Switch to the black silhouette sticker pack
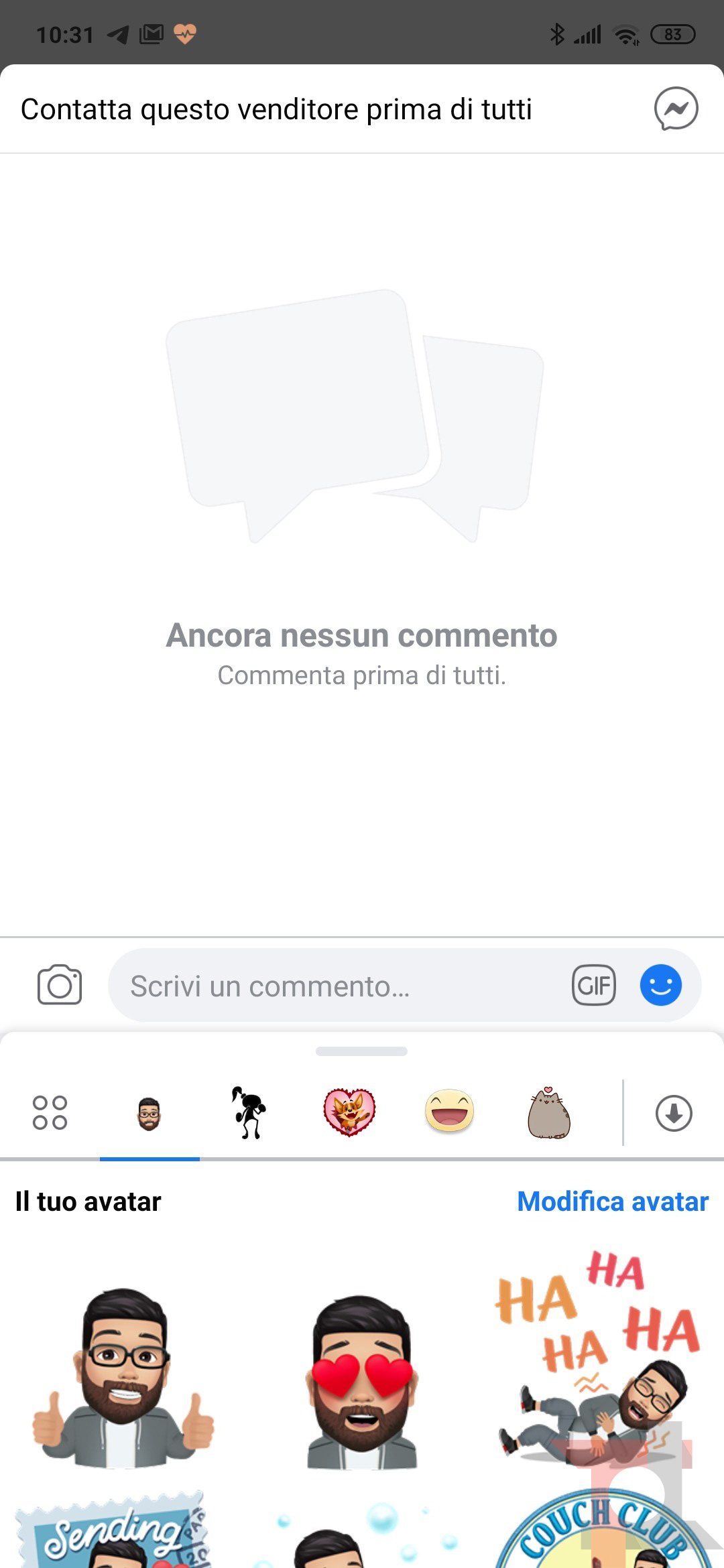This screenshot has width=724, height=1568. click(249, 1113)
